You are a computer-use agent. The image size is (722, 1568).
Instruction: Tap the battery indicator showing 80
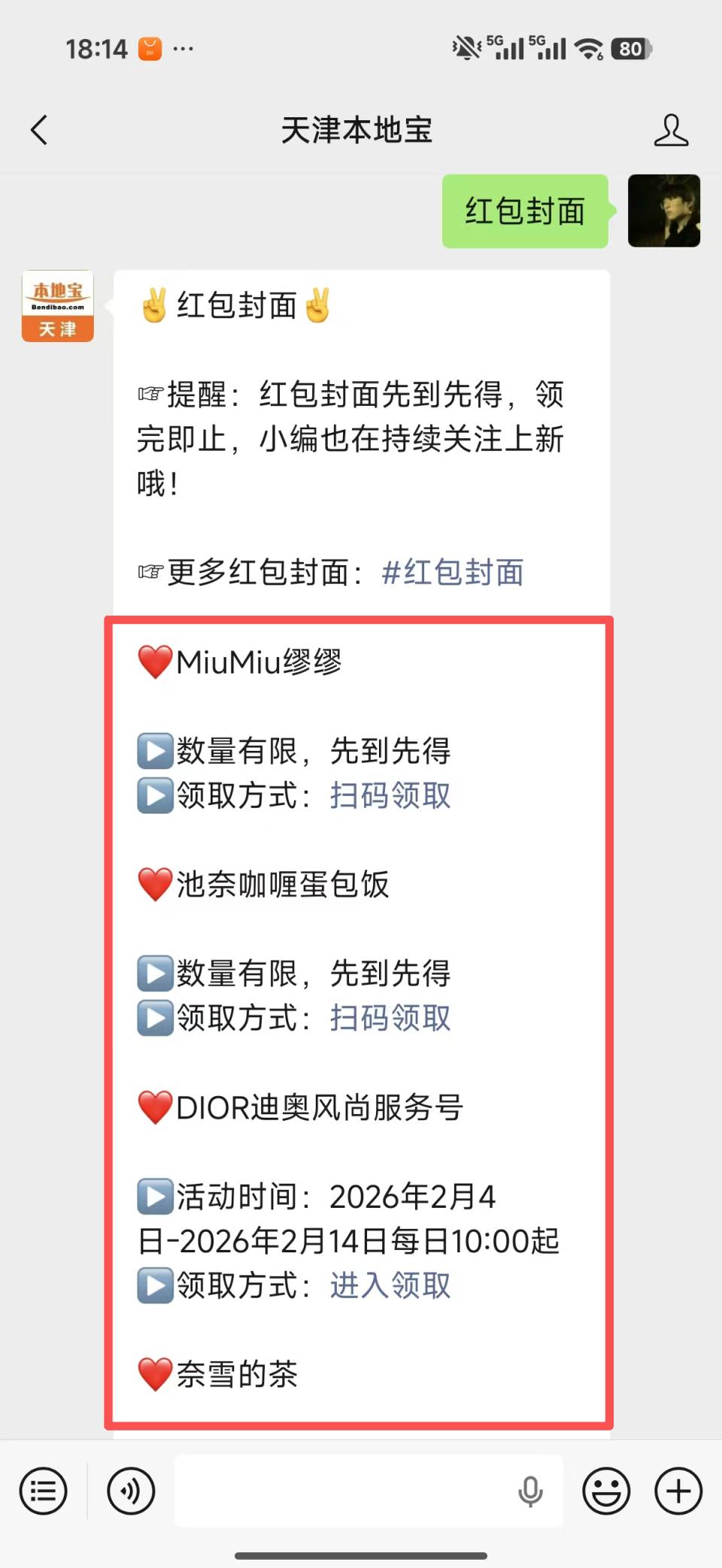(630, 50)
